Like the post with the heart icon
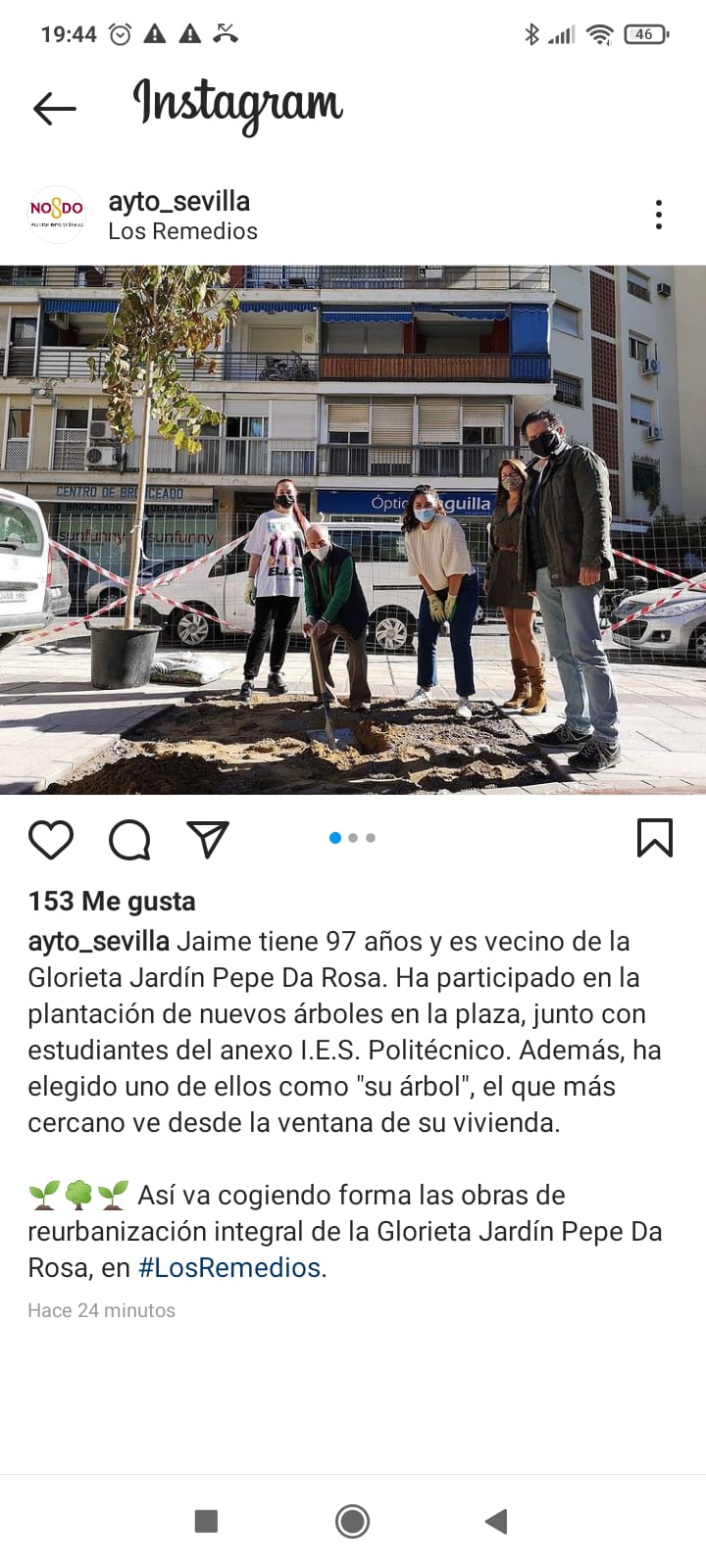 coord(51,840)
